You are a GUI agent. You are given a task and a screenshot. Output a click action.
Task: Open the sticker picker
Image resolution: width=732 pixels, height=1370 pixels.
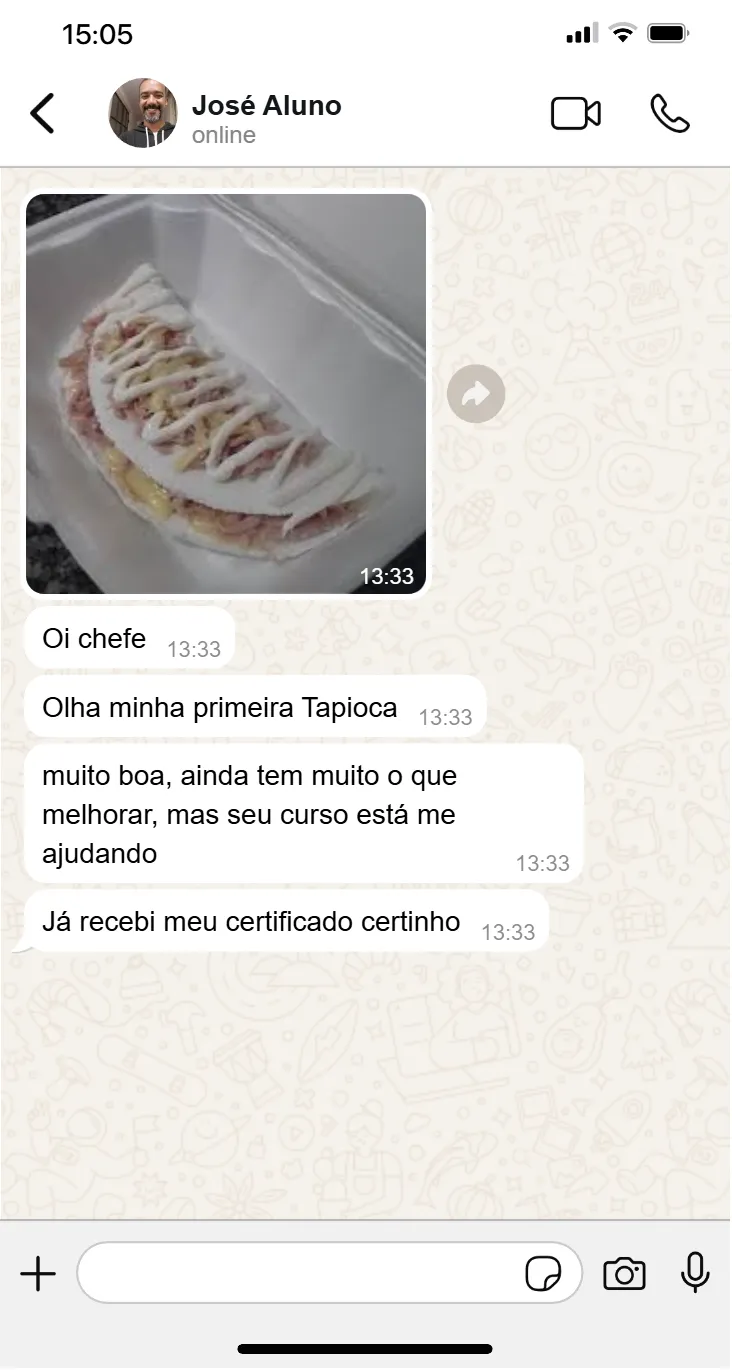point(543,1274)
